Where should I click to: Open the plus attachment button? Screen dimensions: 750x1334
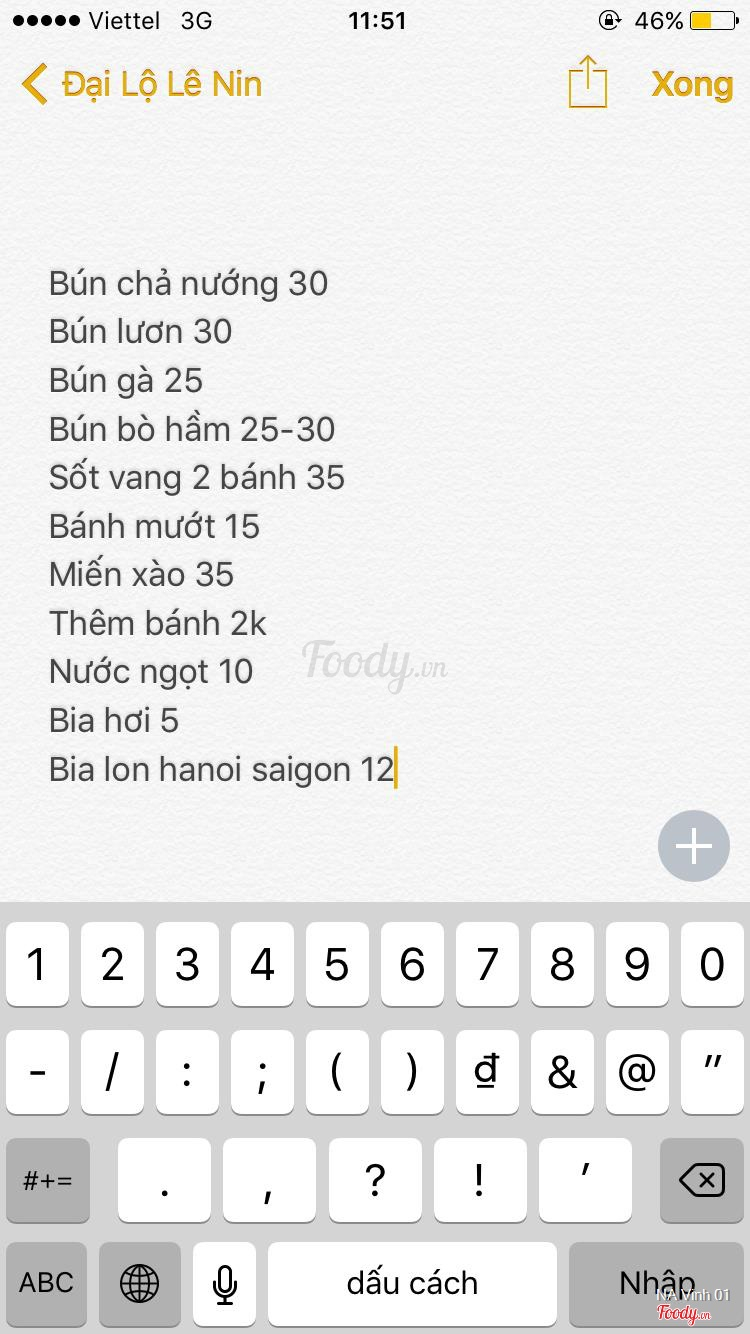(694, 846)
